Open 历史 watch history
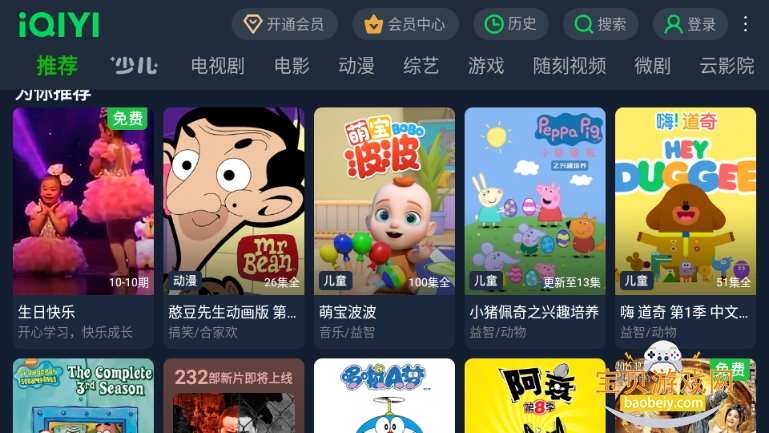This screenshot has height=433, width=769. (x=511, y=24)
